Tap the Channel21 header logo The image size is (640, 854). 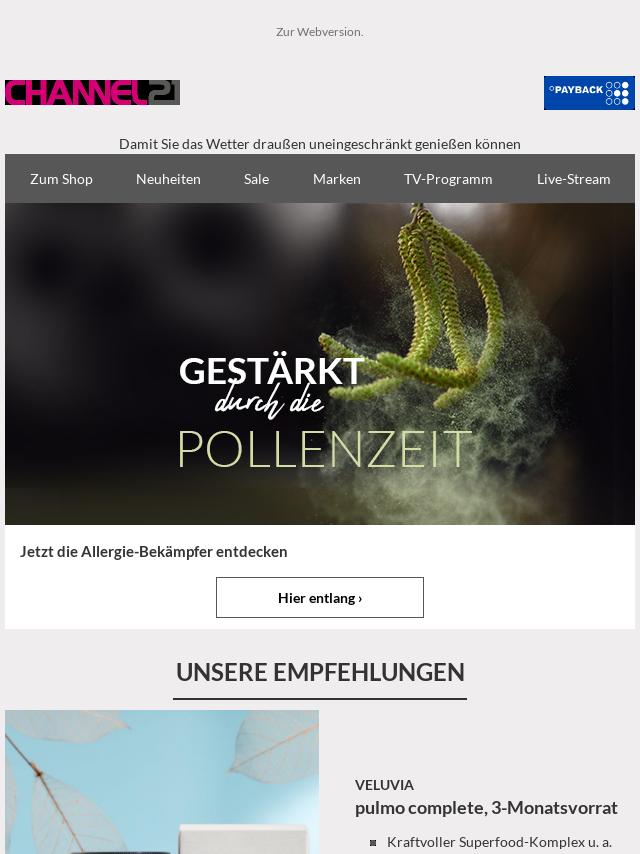[92, 93]
